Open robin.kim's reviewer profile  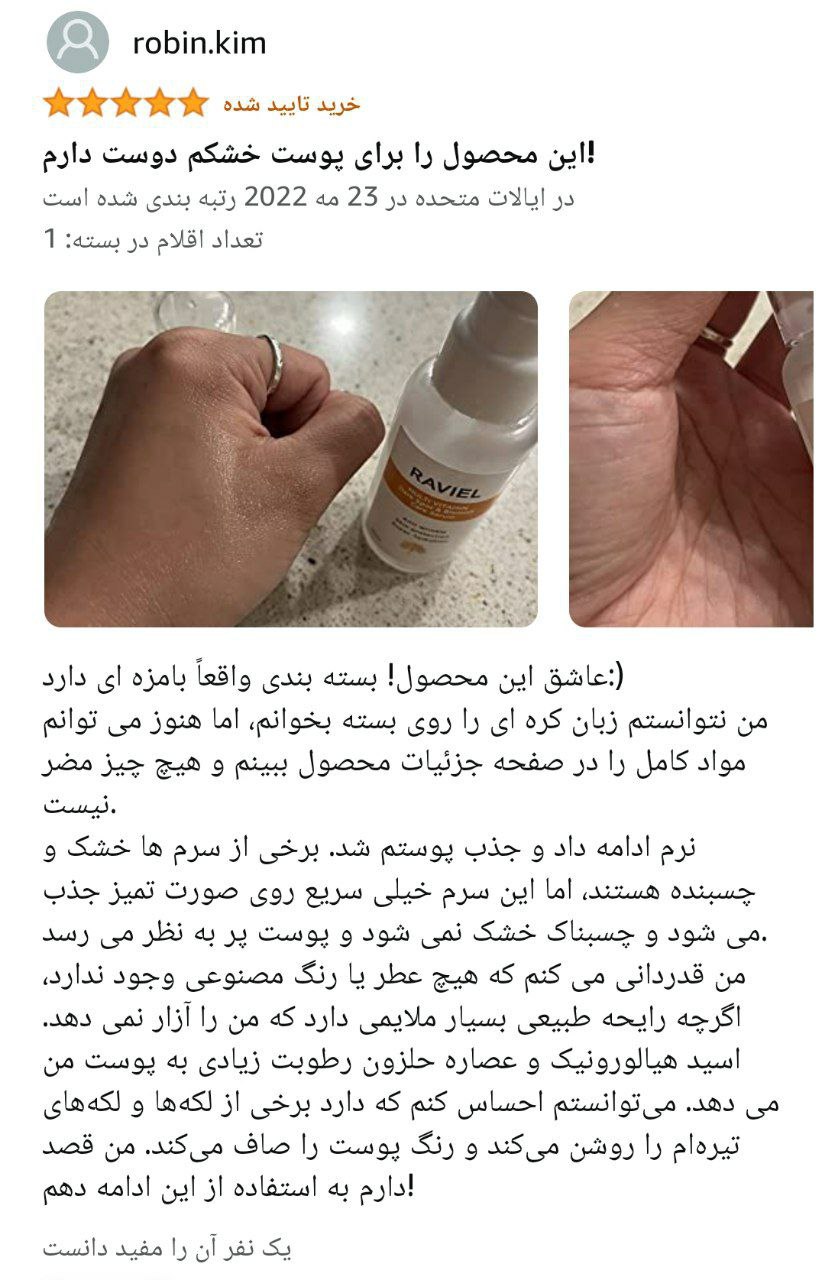point(198,44)
